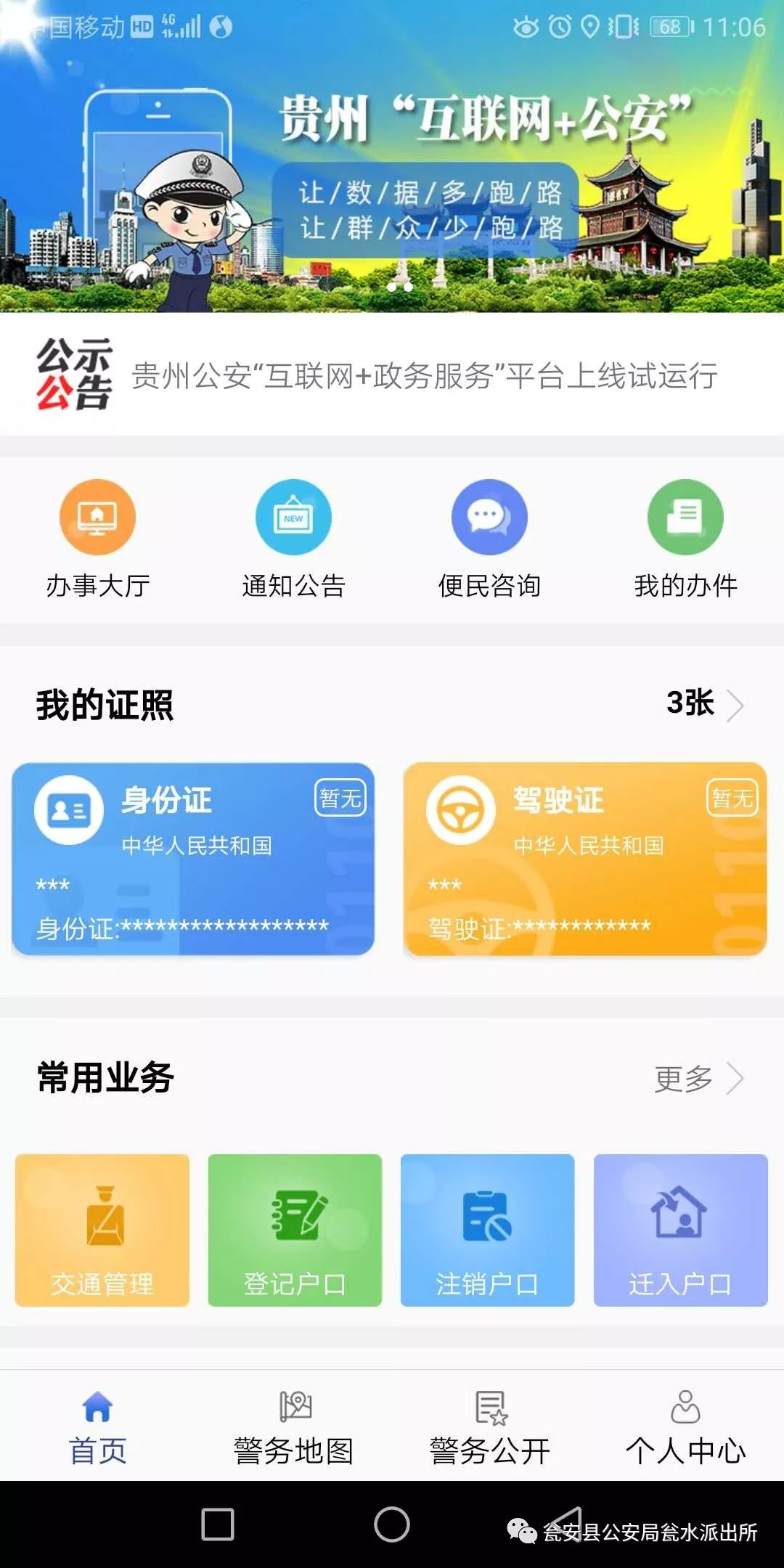The image size is (784, 1568).
Task: Click the ID card icon on 身份证 card
Action: pyautogui.click(x=69, y=808)
